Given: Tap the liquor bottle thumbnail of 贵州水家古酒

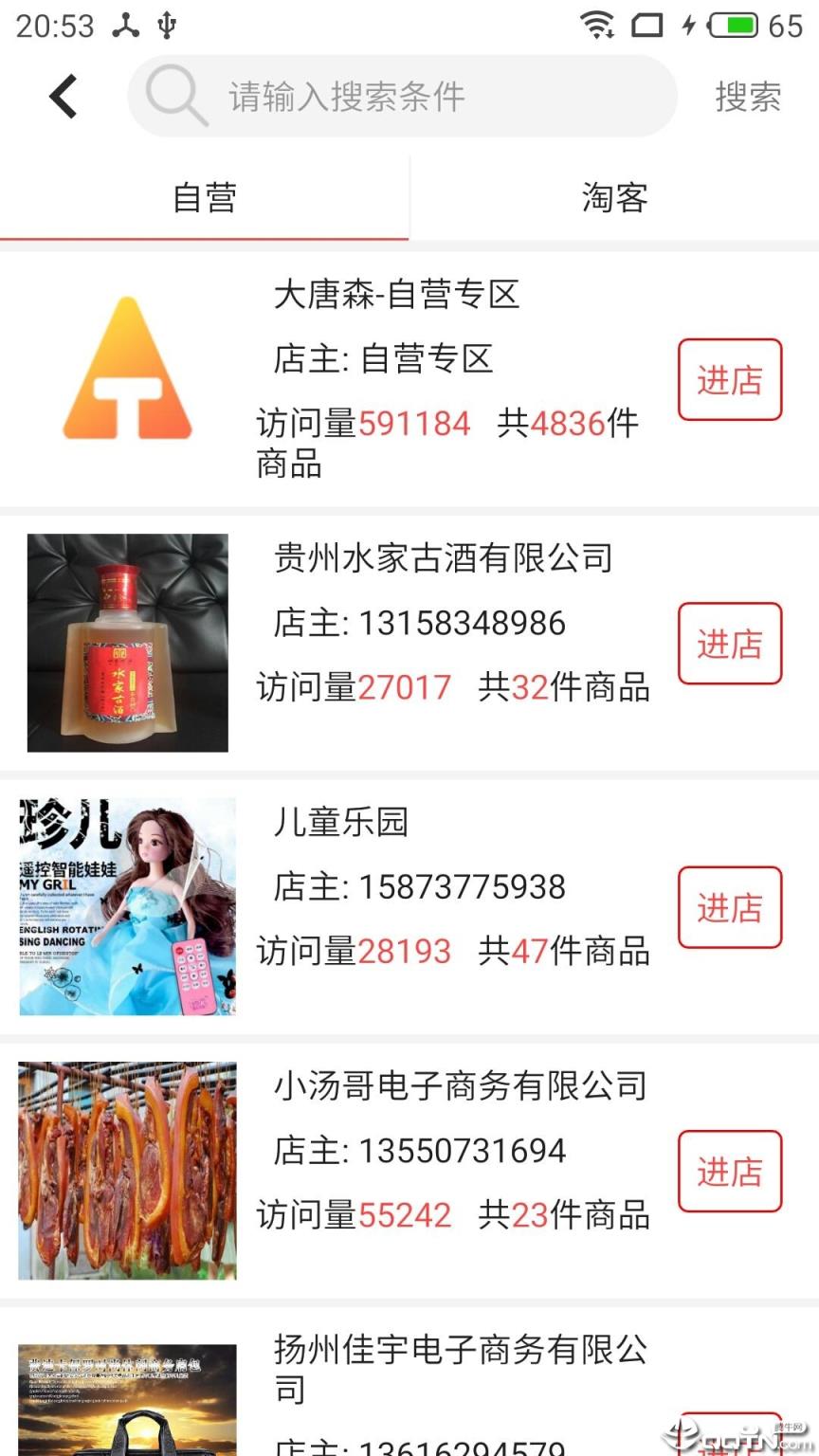Looking at the screenshot, I should click(x=128, y=642).
